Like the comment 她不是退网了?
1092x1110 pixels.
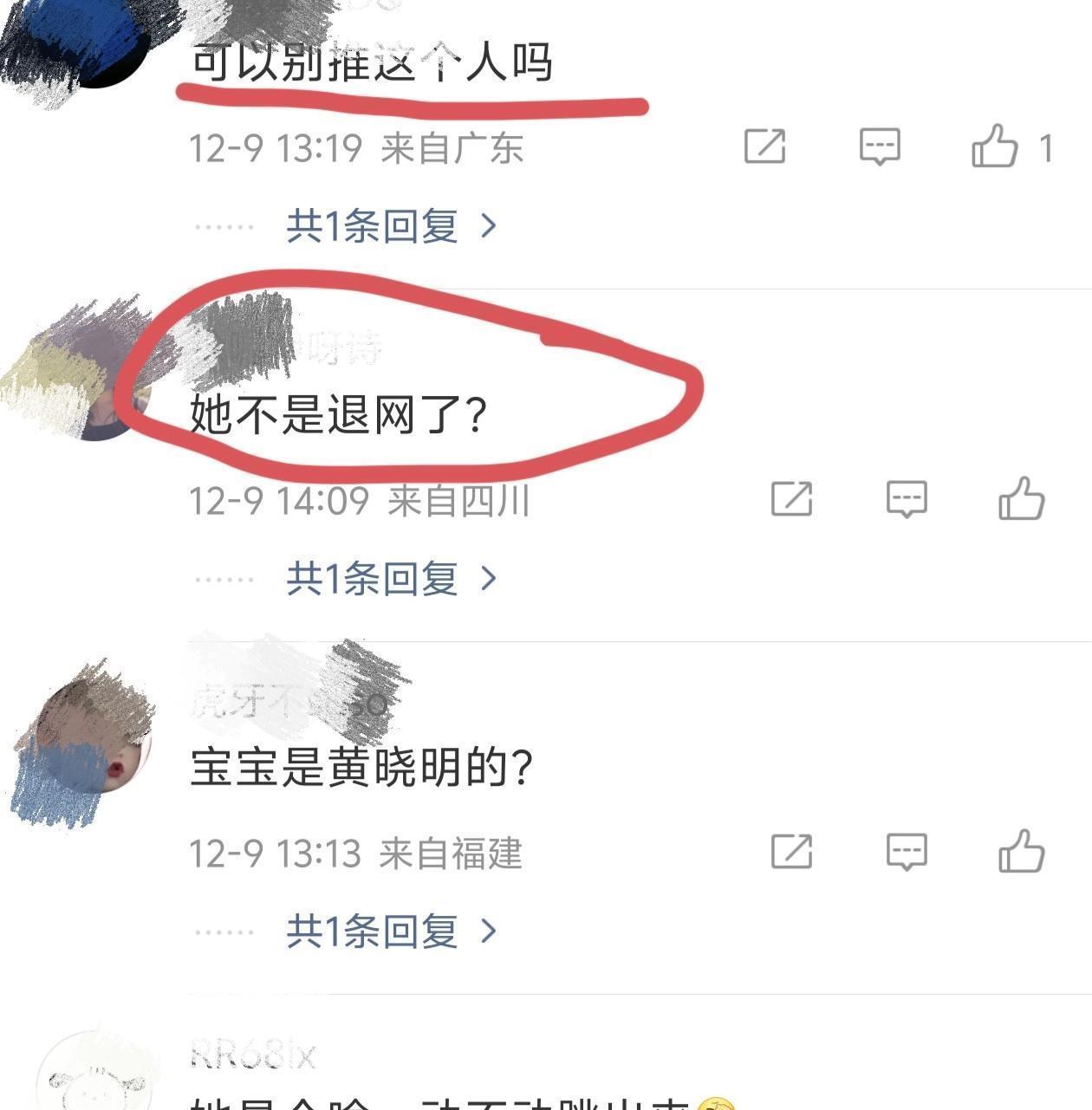coord(1021,499)
